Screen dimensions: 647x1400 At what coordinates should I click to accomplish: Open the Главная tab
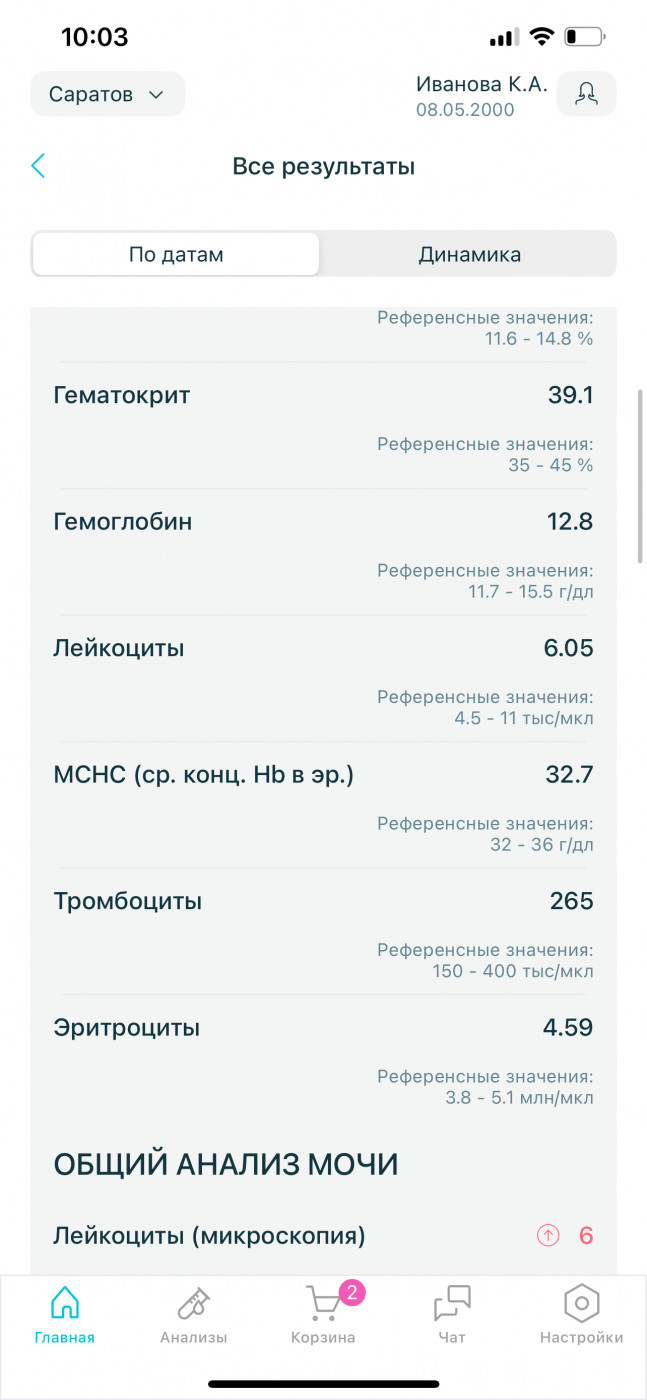tap(65, 1316)
